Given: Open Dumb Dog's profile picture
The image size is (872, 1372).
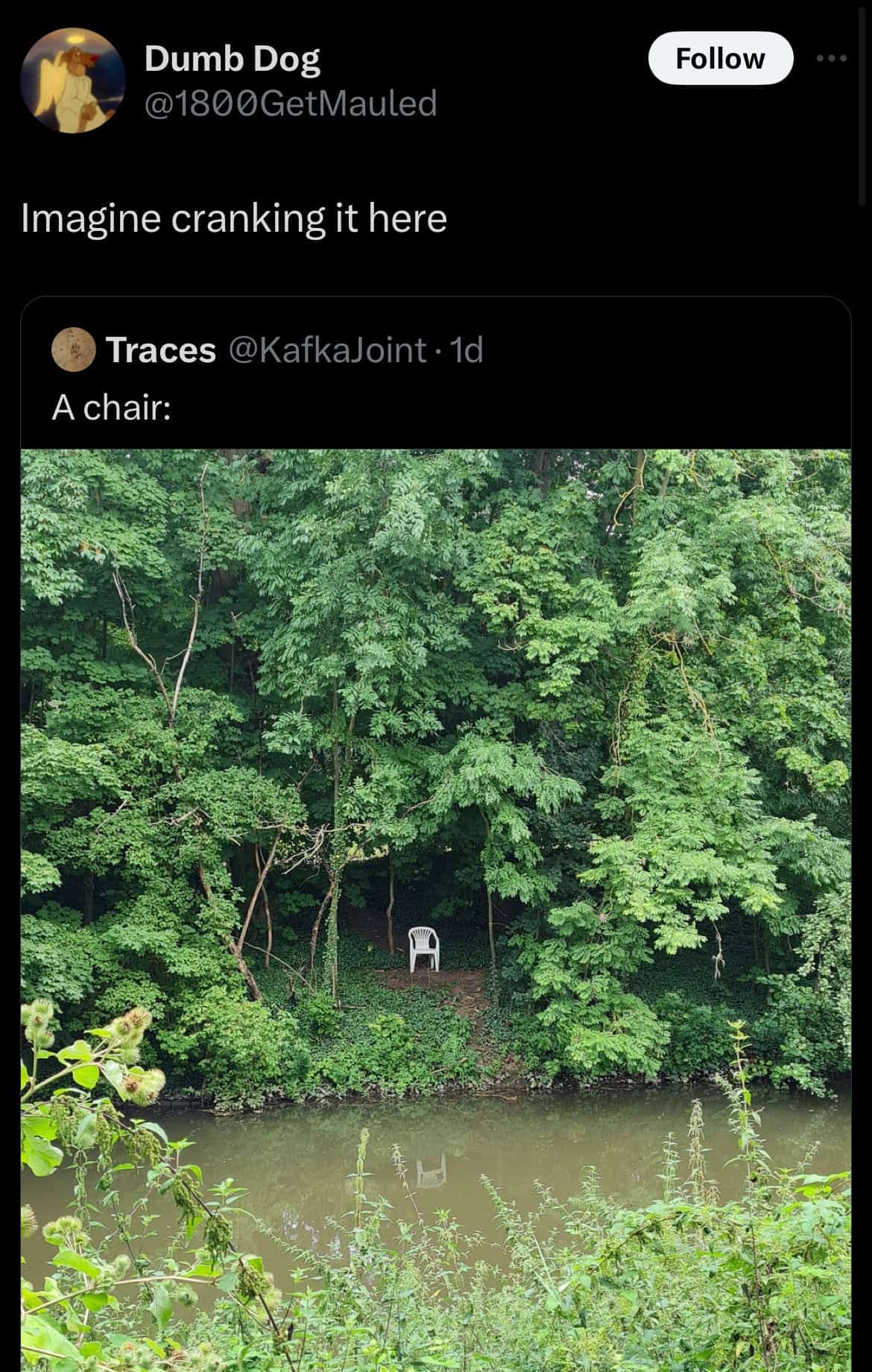Looking at the screenshot, I should point(72,80).
